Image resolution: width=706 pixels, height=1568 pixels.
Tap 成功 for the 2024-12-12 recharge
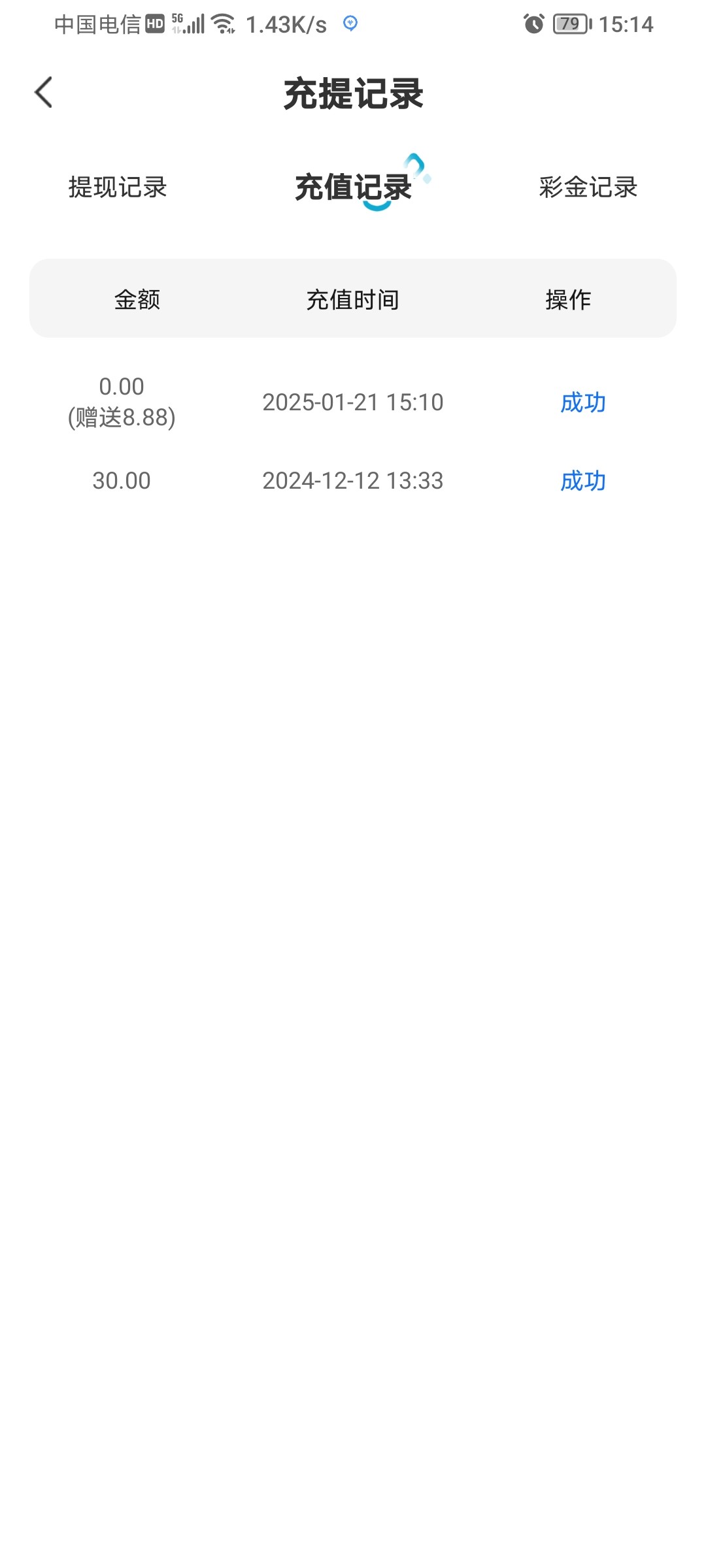583,481
